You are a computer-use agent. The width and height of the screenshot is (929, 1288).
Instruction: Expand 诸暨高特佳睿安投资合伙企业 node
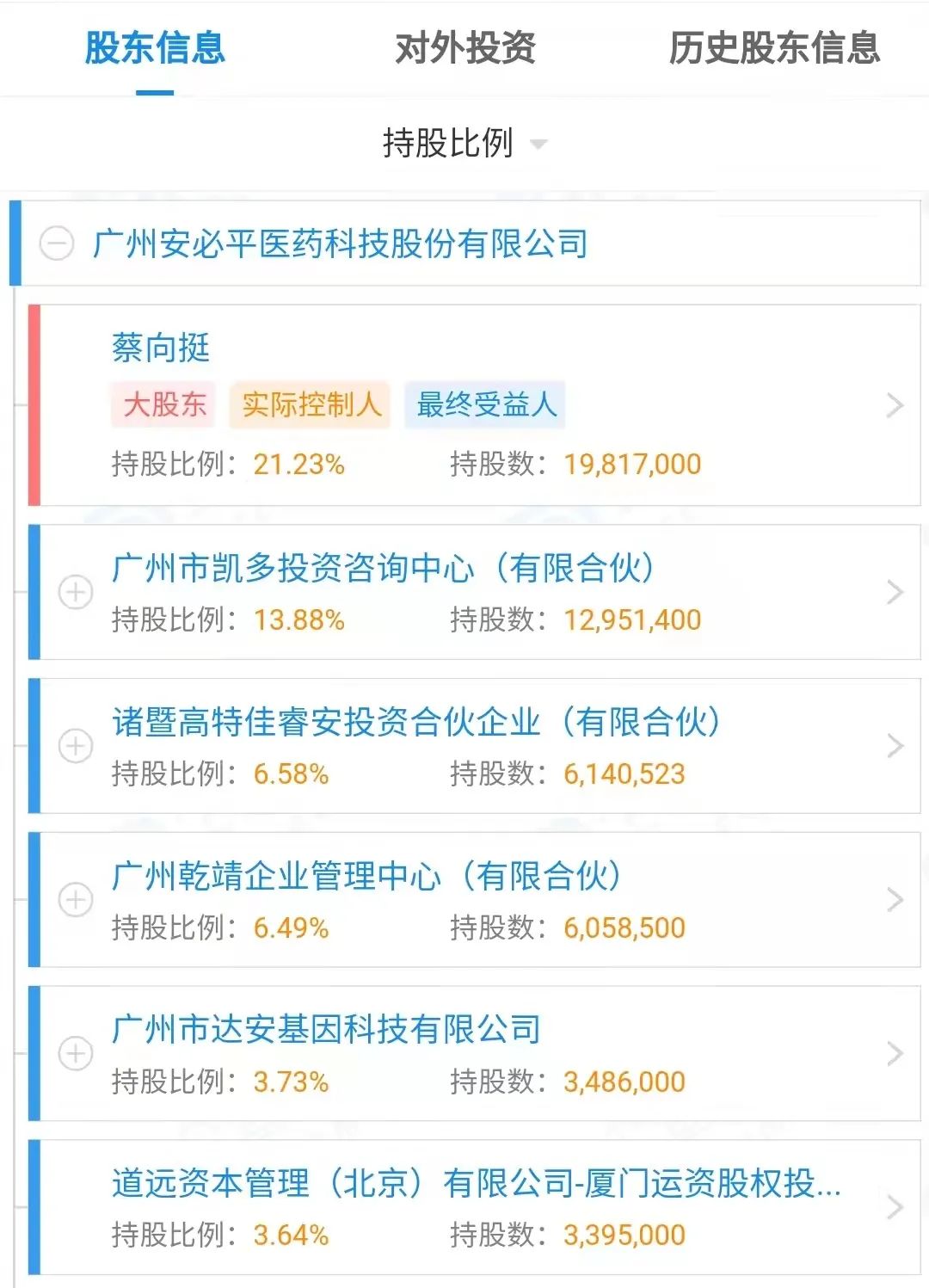[76, 746]
